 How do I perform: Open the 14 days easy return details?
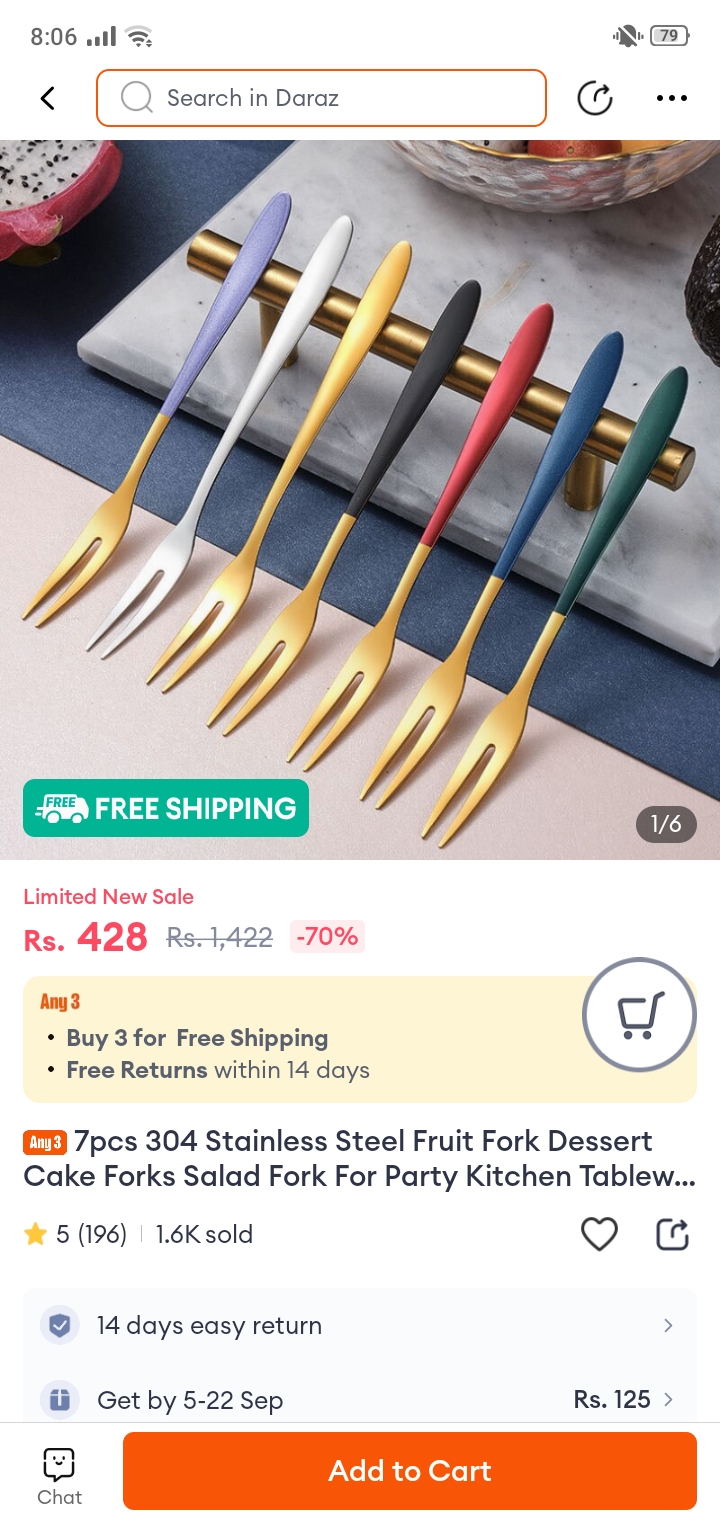tap(360, 1326)
